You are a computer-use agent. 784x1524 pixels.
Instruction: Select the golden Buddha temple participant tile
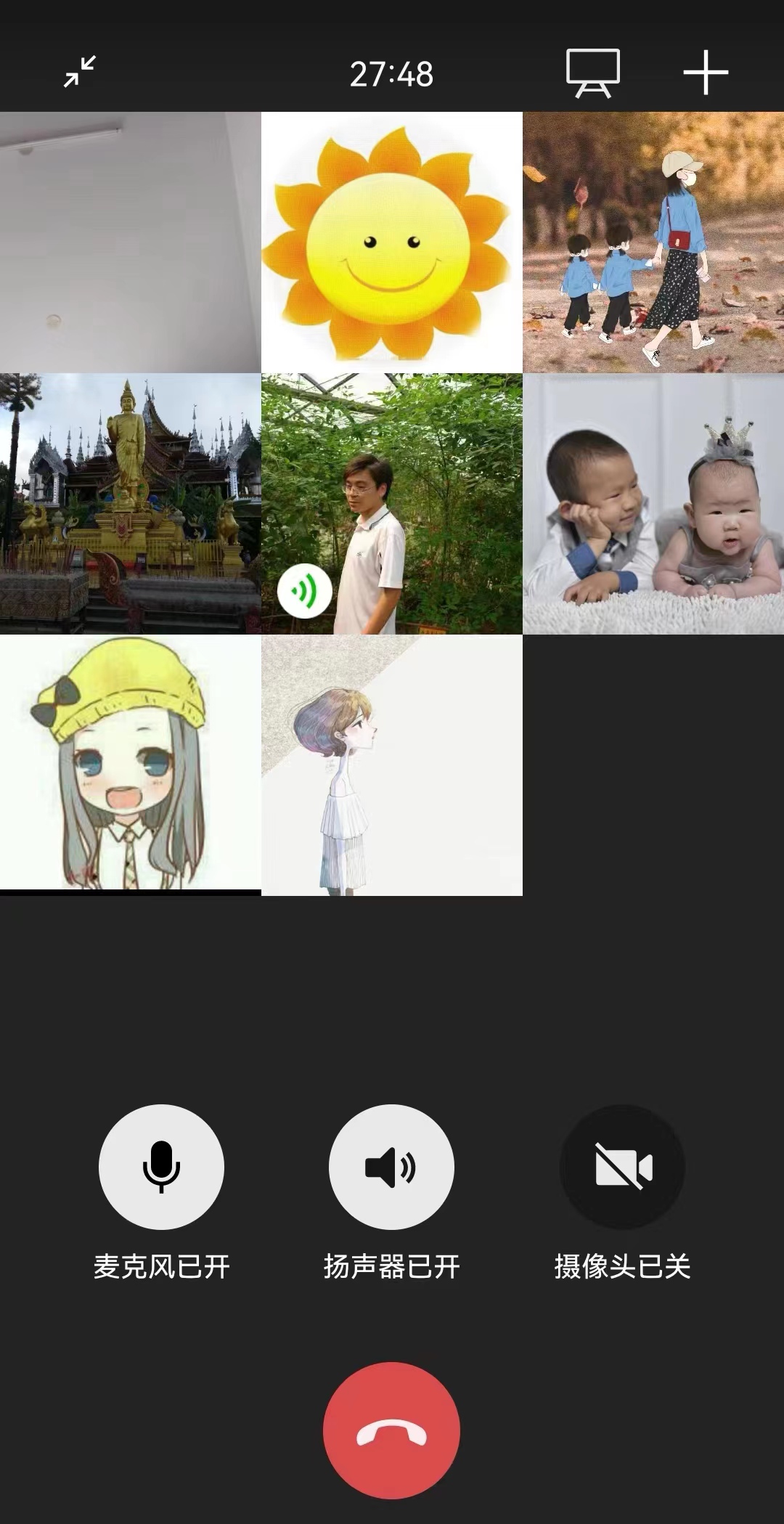click(x=131, y=504)
